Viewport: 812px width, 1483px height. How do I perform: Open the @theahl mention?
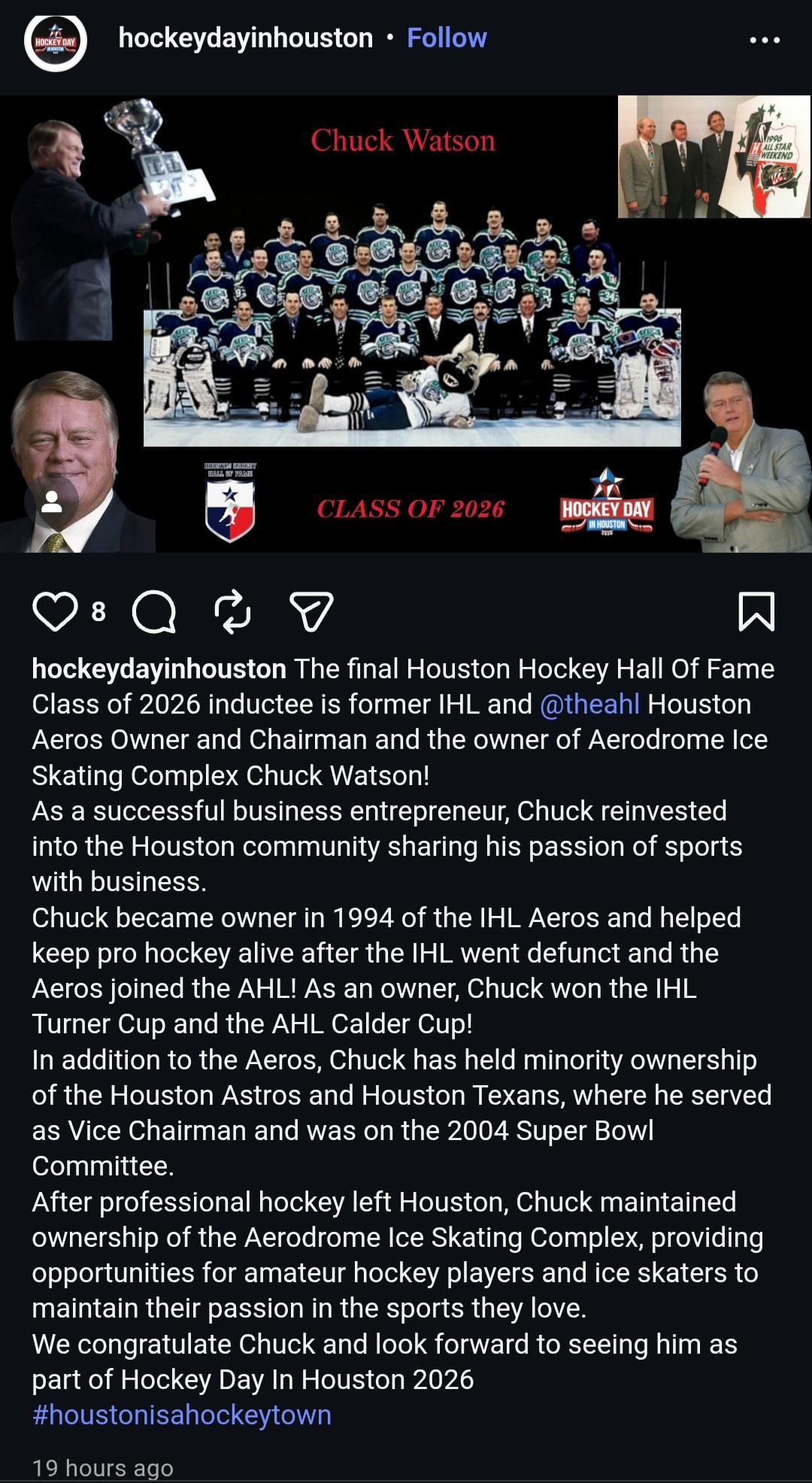coord(589,705)
